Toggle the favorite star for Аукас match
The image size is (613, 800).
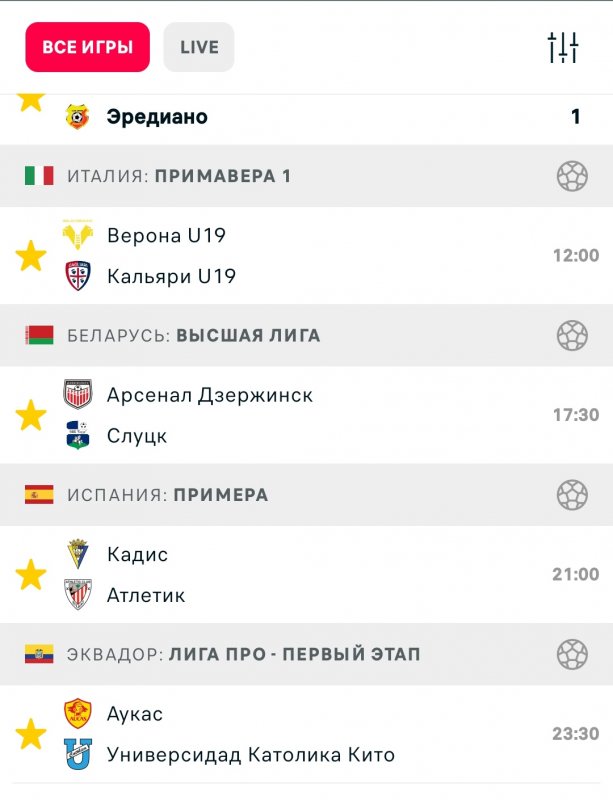pos(31,734)
